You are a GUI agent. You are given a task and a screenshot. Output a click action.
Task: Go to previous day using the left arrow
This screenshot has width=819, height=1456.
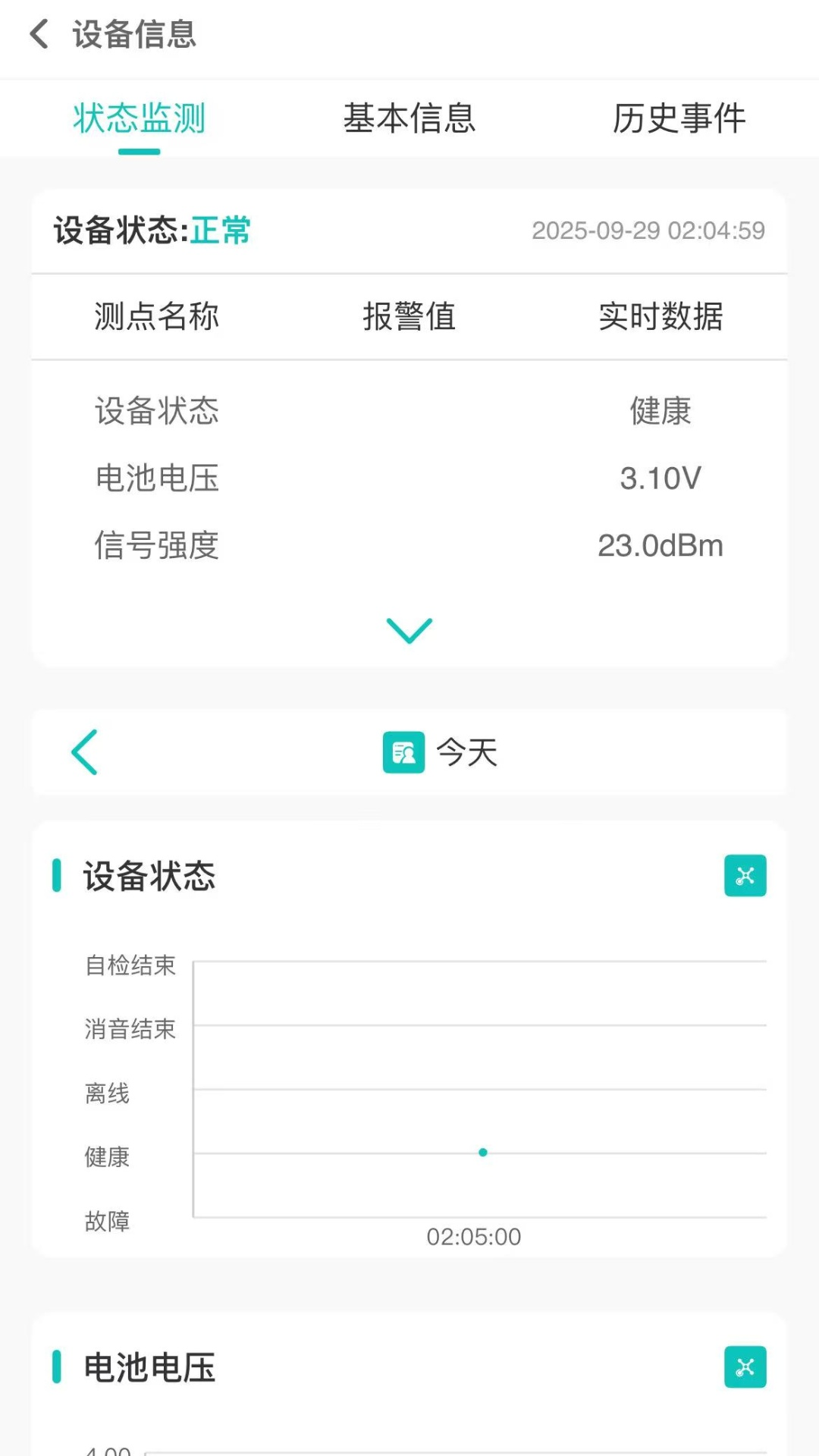pos(83,752)
